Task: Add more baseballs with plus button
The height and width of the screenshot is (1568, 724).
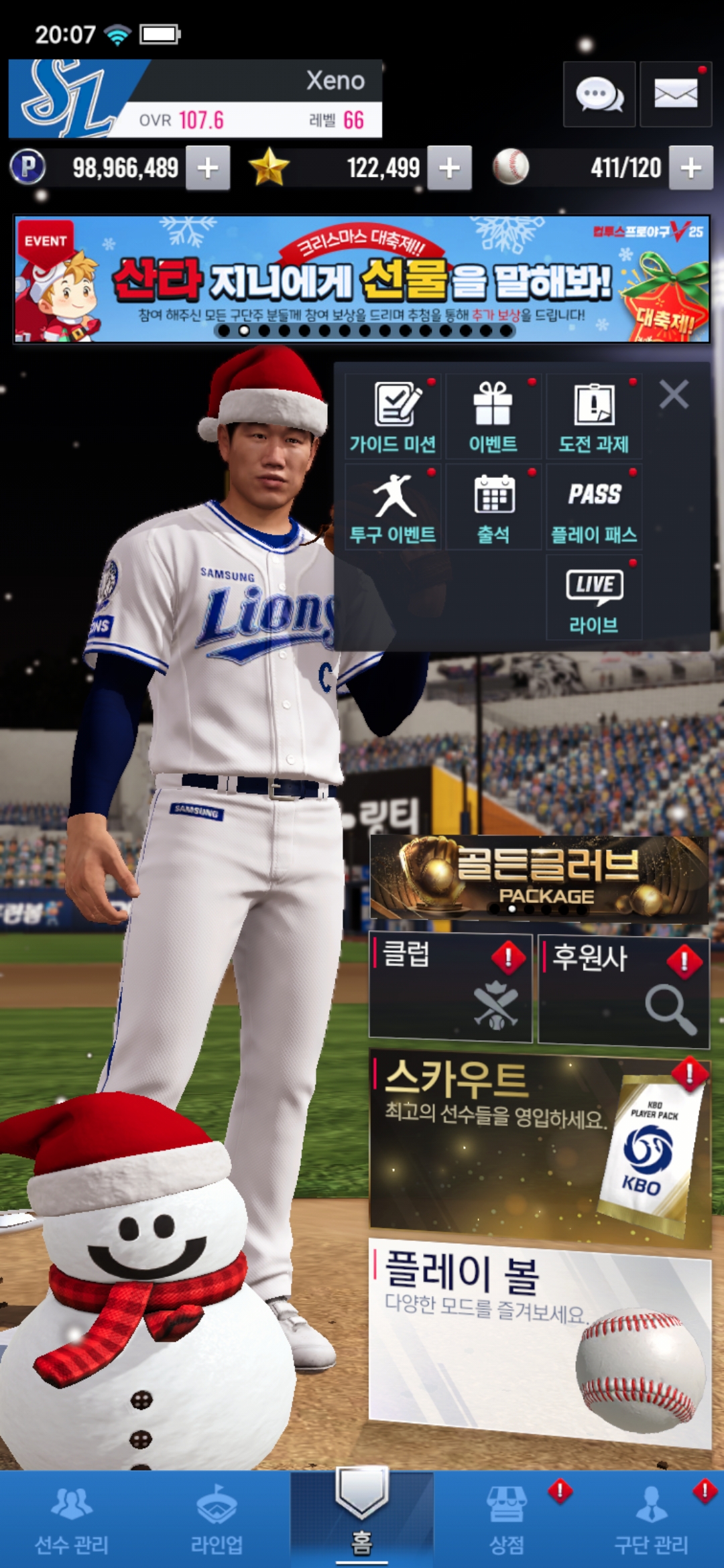Action: 690,168
